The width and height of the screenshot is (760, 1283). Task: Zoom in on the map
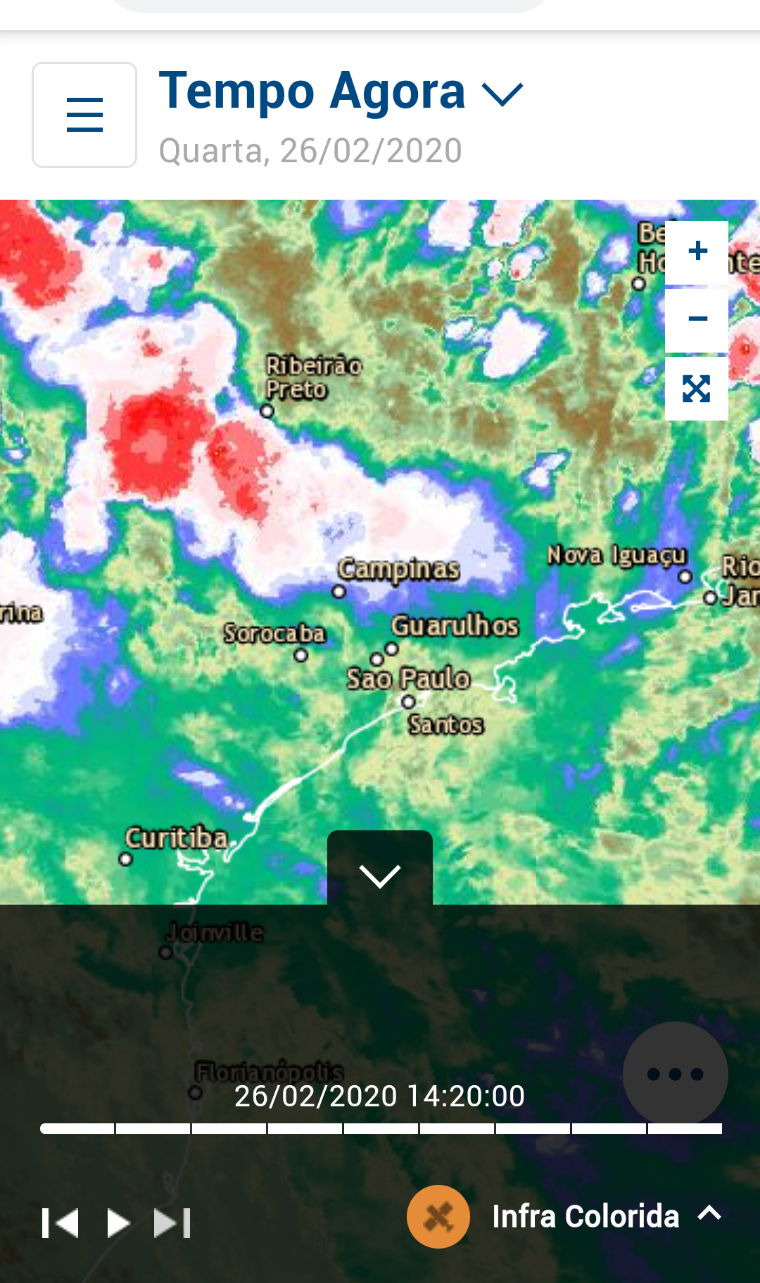pyautogui.click(x=697, y=251)
